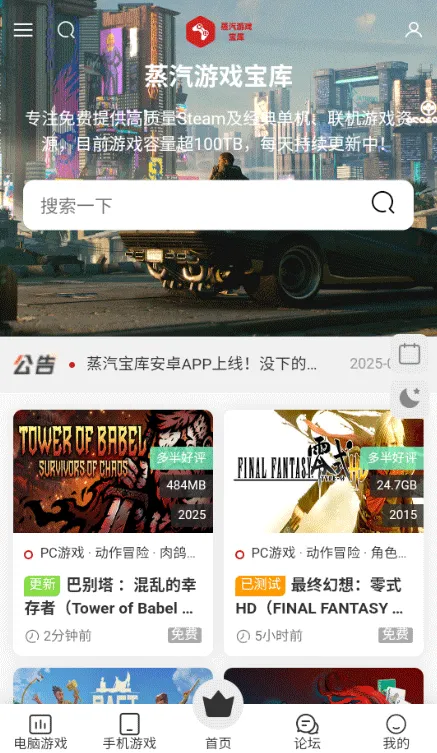Toggle night mode with the moon icon
Viewport: 437px width, 753px height.
click(x=410, y=398)
